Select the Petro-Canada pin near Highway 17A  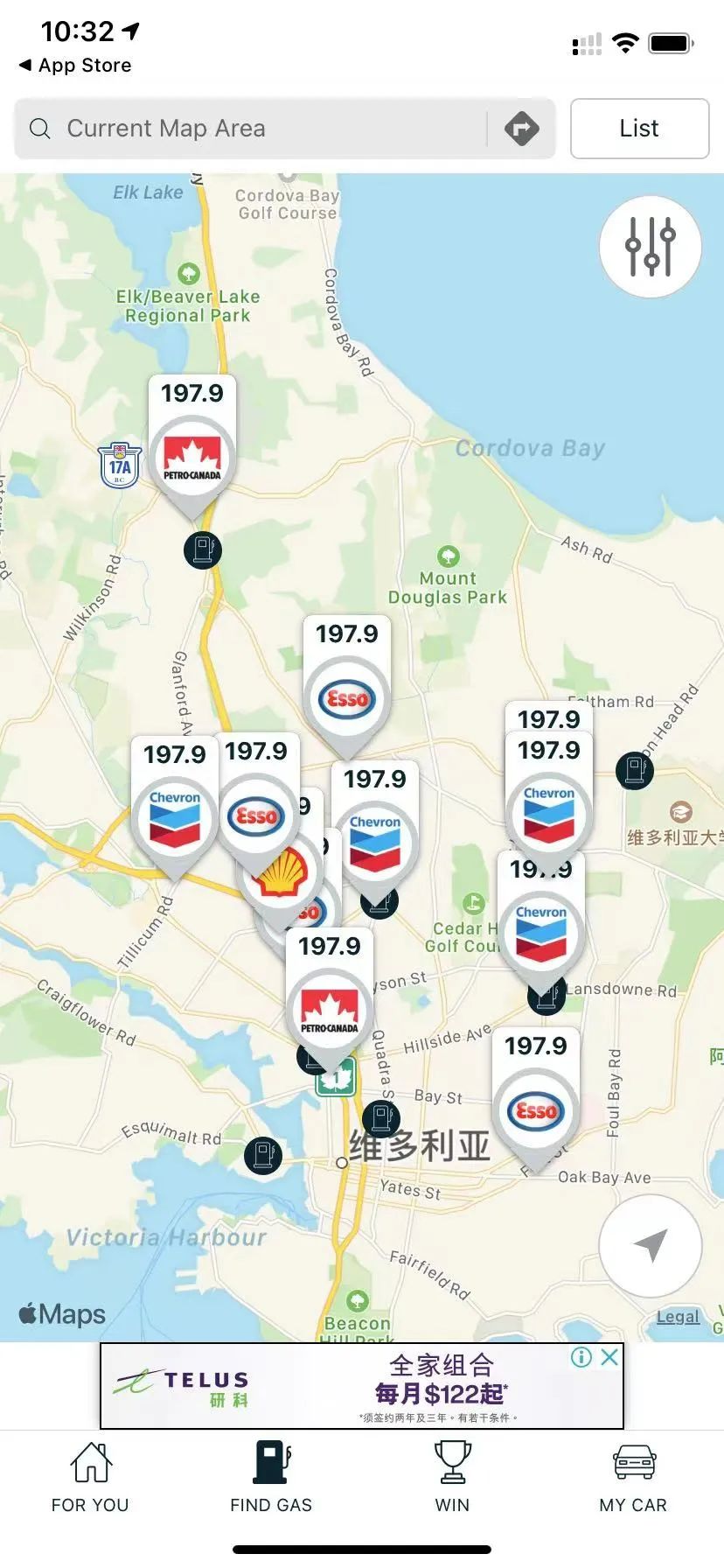192,446
